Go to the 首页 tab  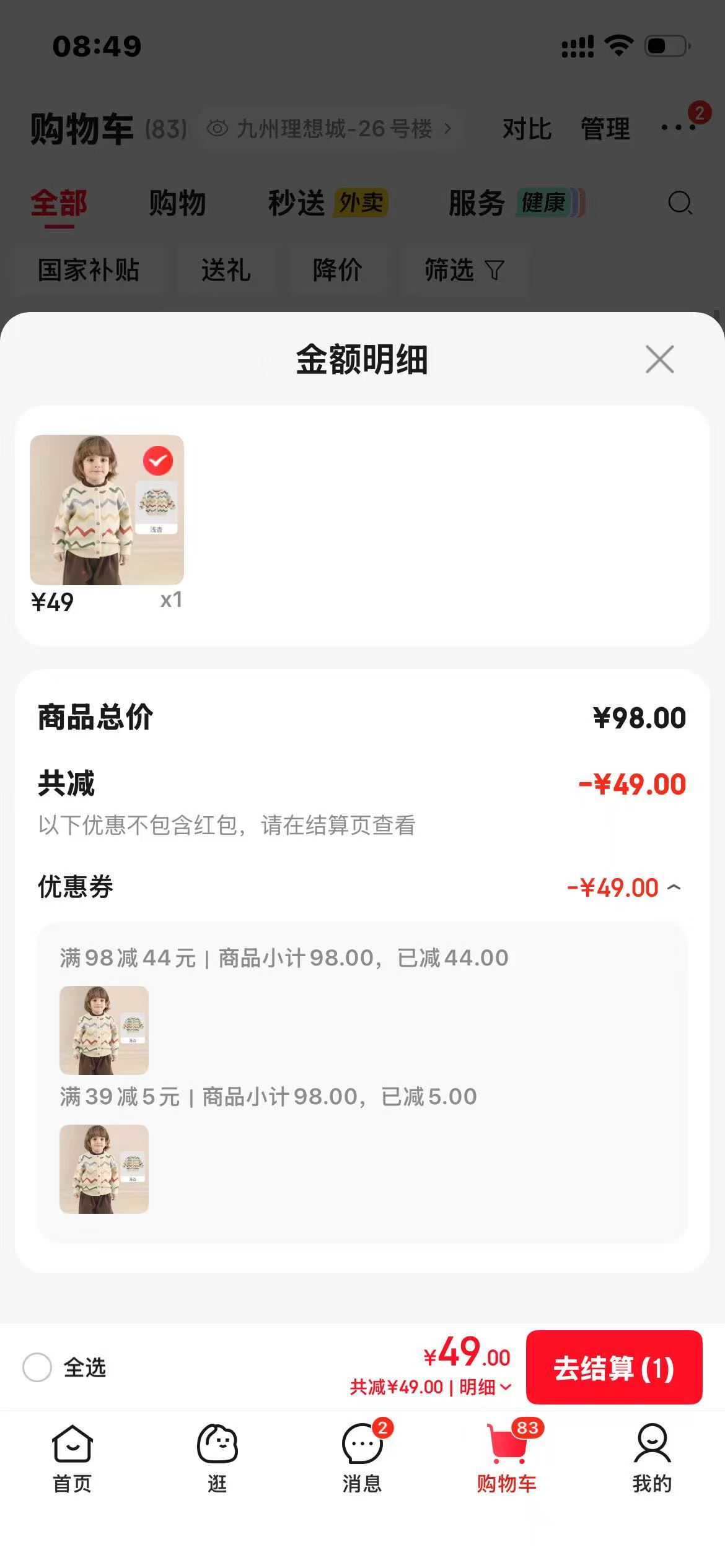pos(72,1458)
